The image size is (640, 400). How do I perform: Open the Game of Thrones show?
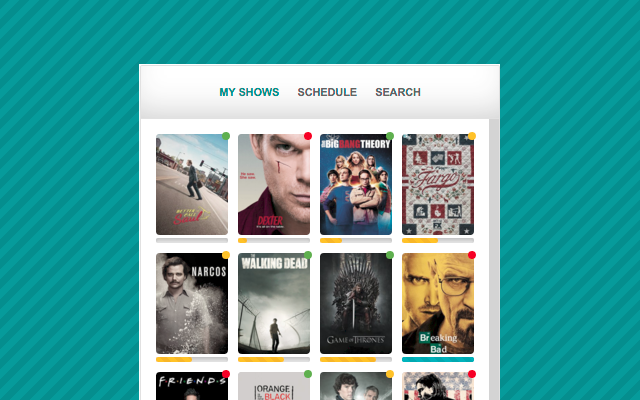tap(356, 304)
